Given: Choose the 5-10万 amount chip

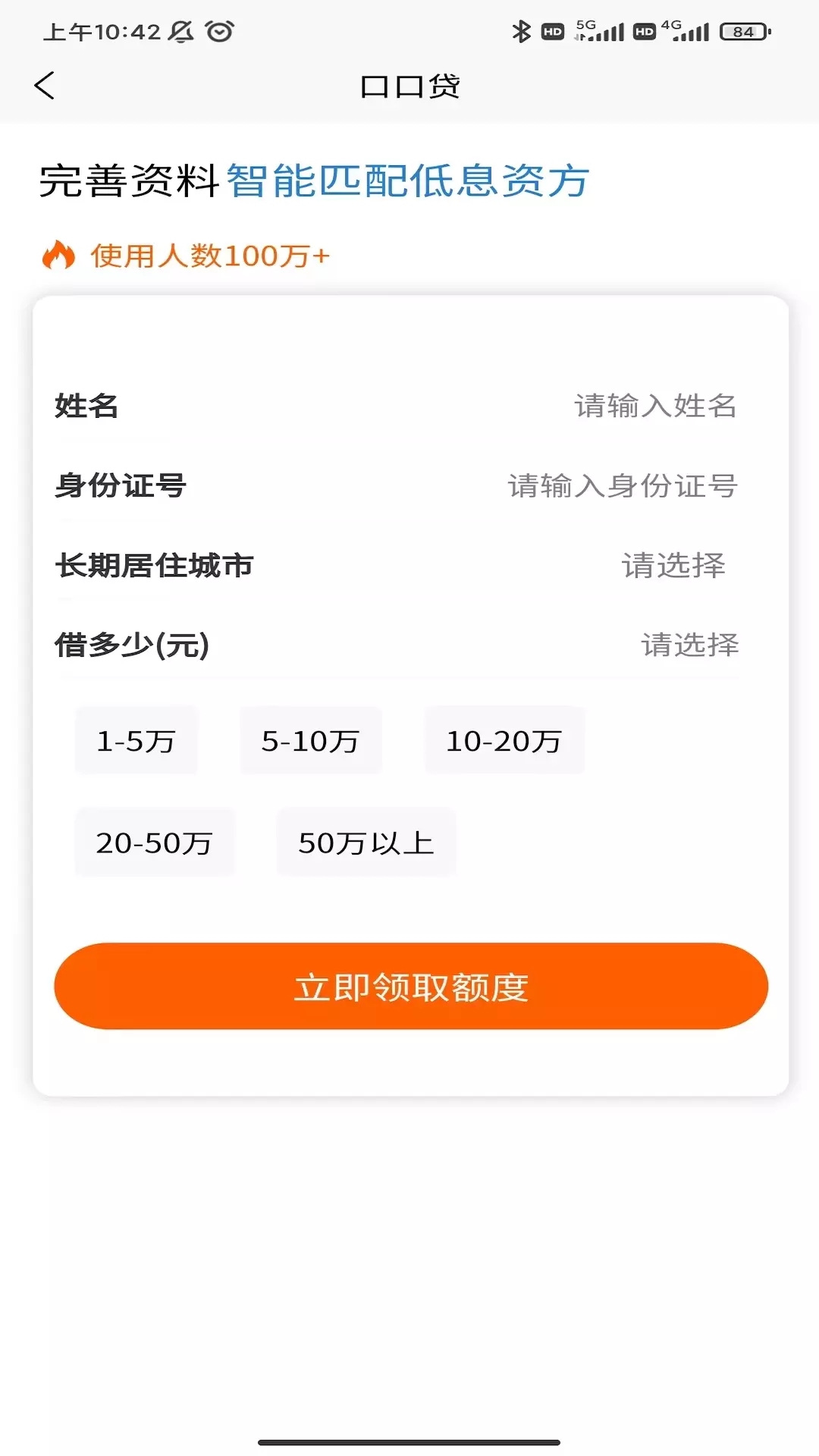Looking at the screenshot, I should point(310,741).
